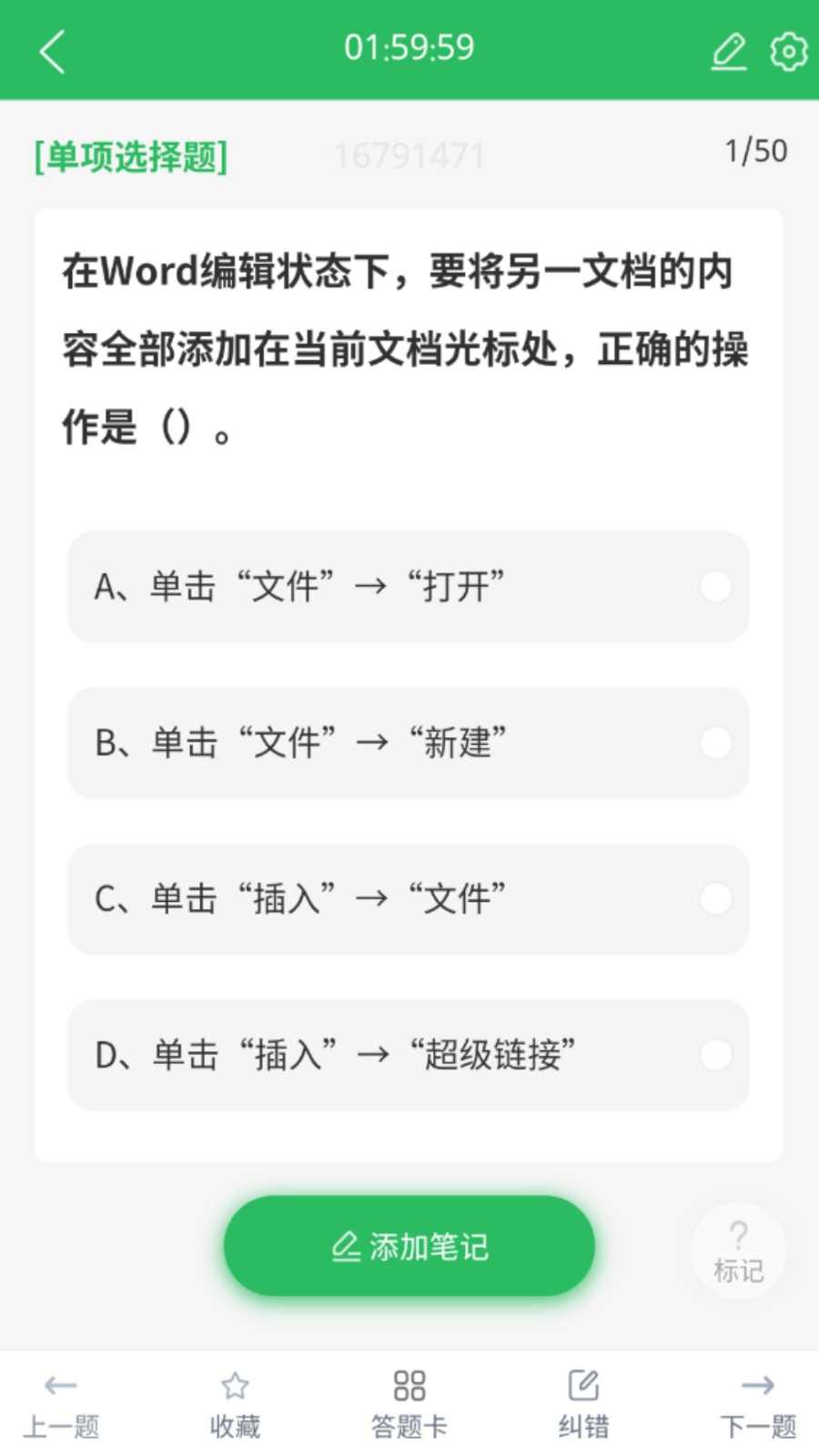Open the settings gear icon
Viewport: 819px width, 1456px height.
(788, 51)
